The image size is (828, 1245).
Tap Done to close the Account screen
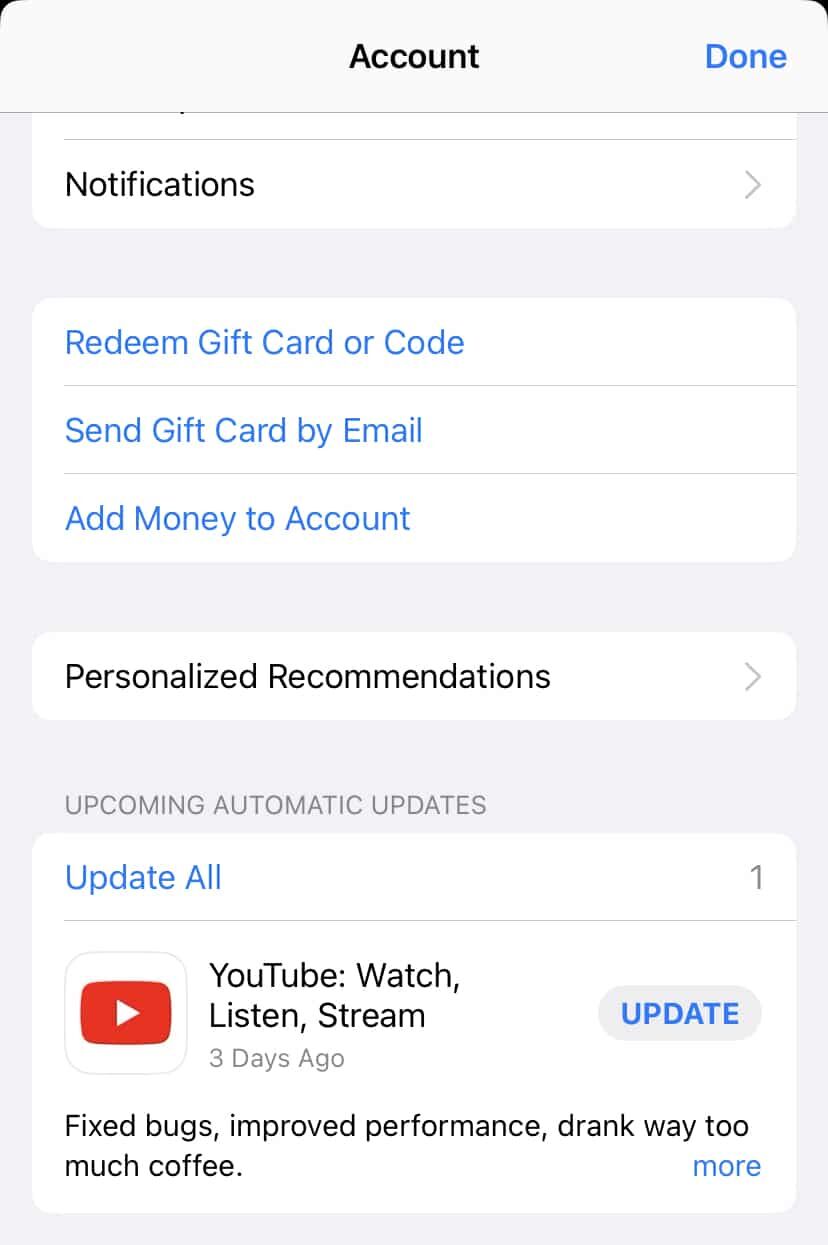[x=745, y=56]
